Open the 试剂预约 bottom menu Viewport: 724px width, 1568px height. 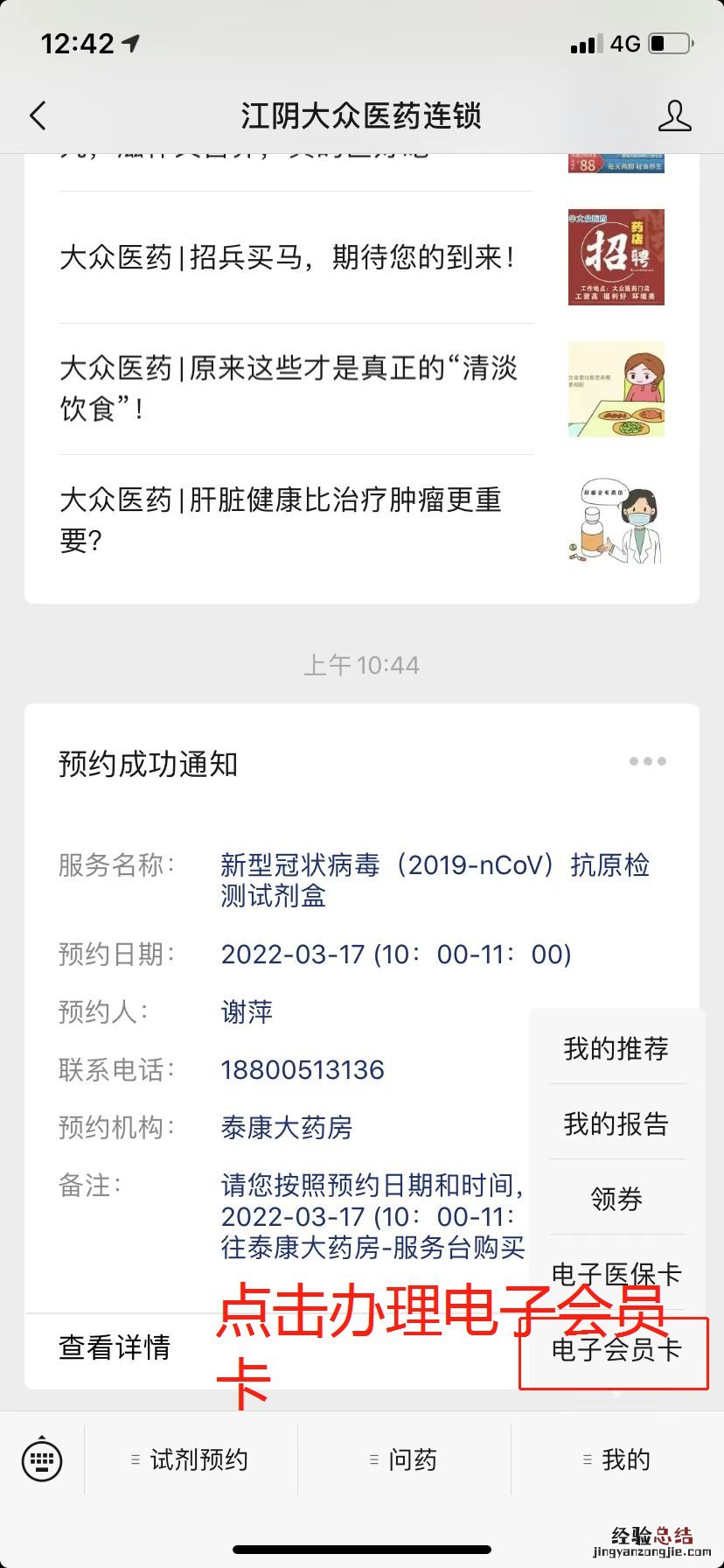pos(191,1459)
